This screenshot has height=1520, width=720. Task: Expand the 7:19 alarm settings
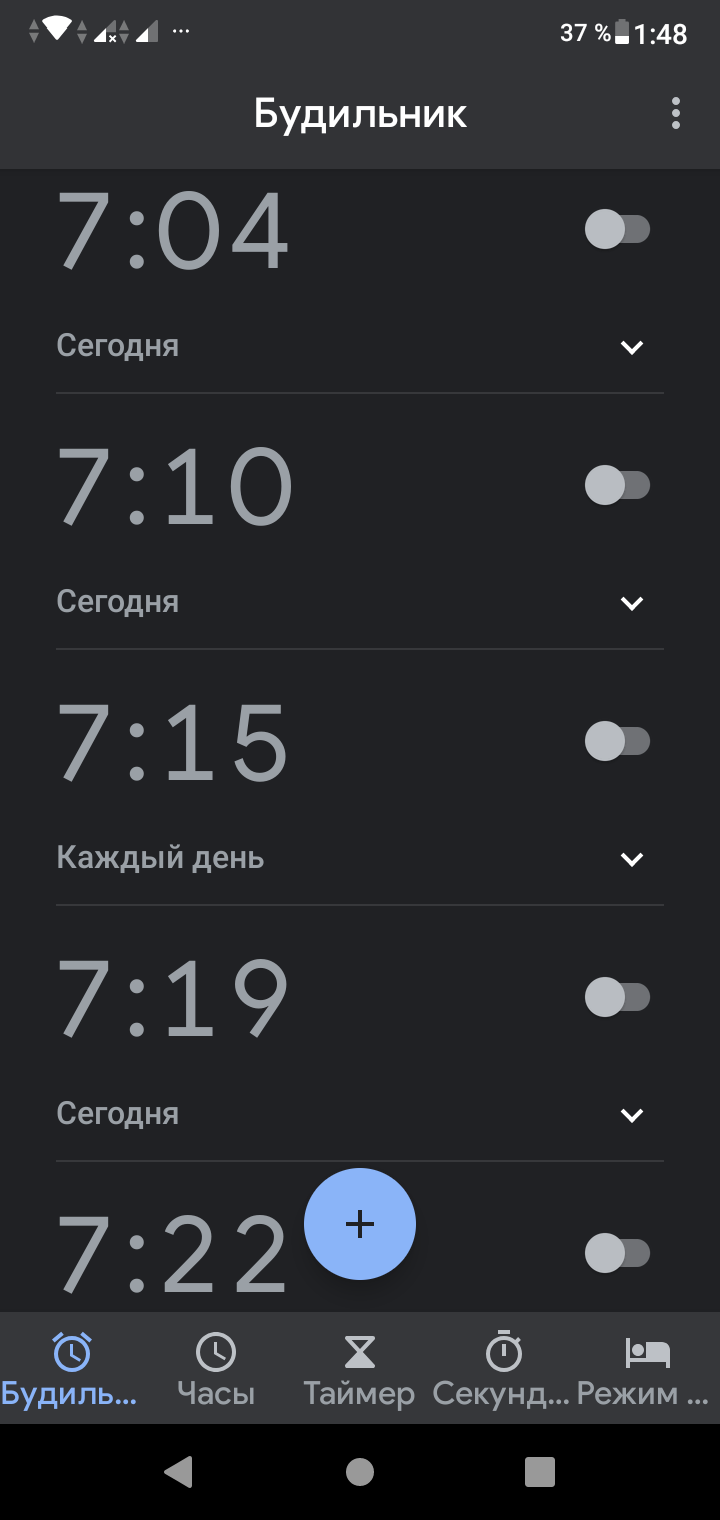(x=631, y=1115)
